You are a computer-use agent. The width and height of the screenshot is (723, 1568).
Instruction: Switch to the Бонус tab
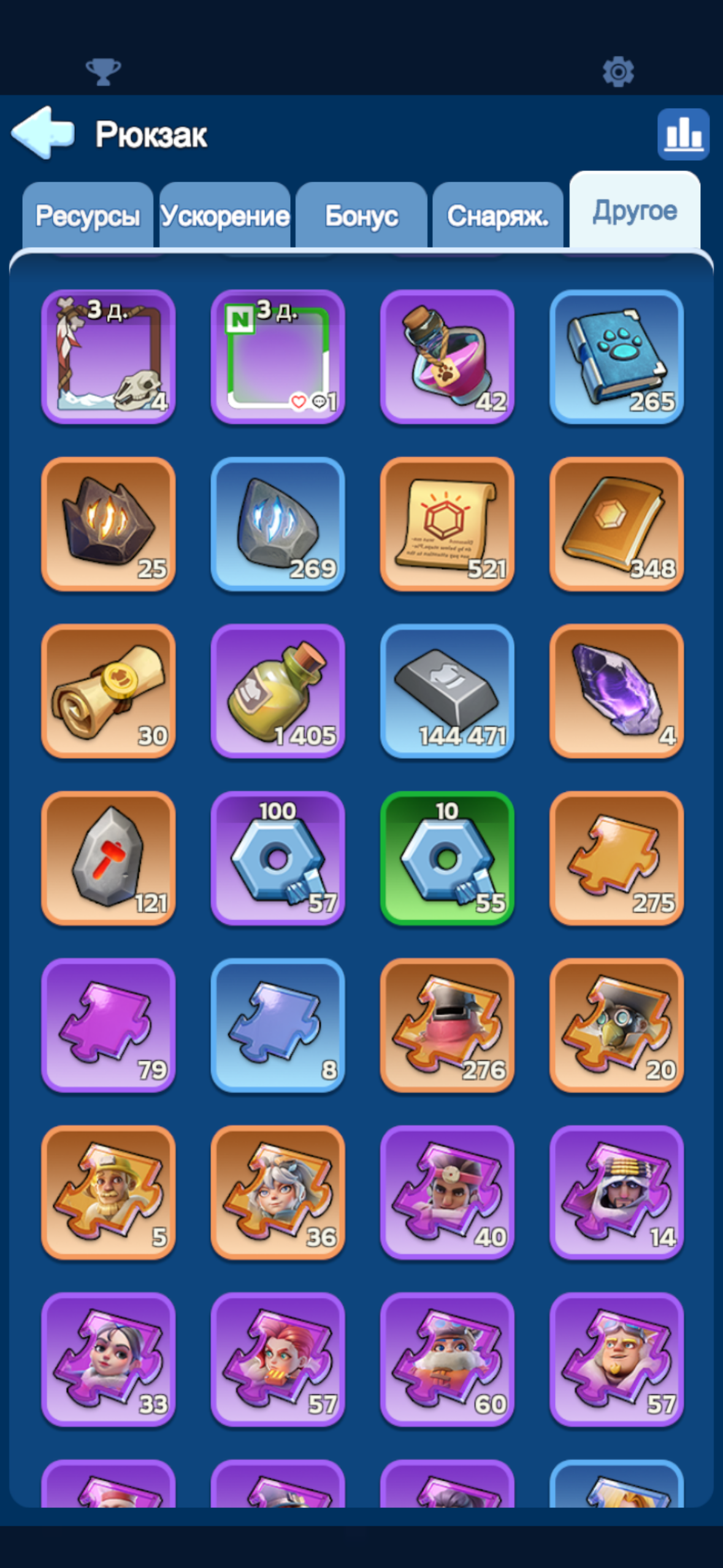tap(361, 216)
